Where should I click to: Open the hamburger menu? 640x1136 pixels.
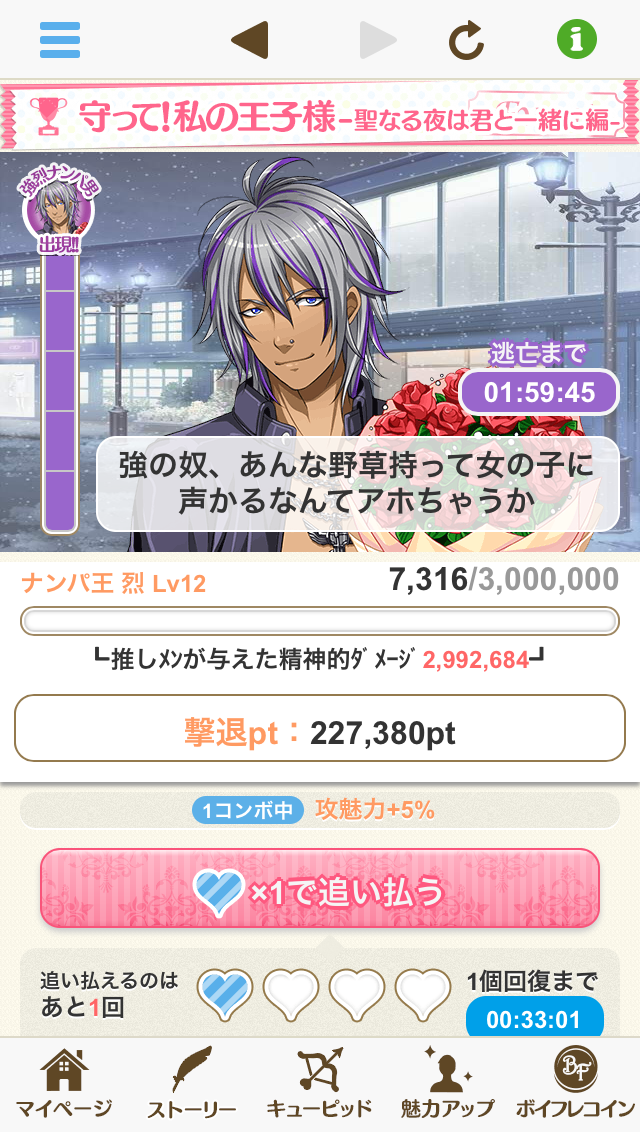[60, 40]
